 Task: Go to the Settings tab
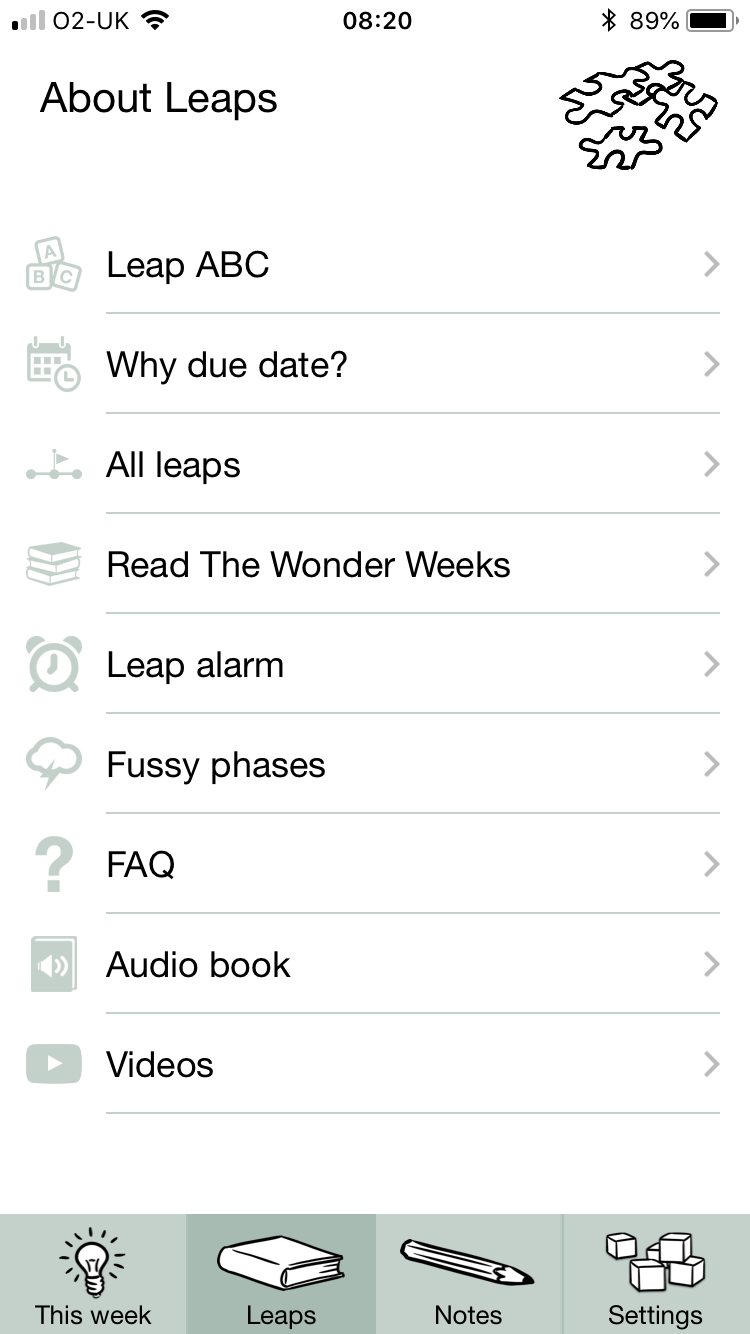pos(656,1275)
